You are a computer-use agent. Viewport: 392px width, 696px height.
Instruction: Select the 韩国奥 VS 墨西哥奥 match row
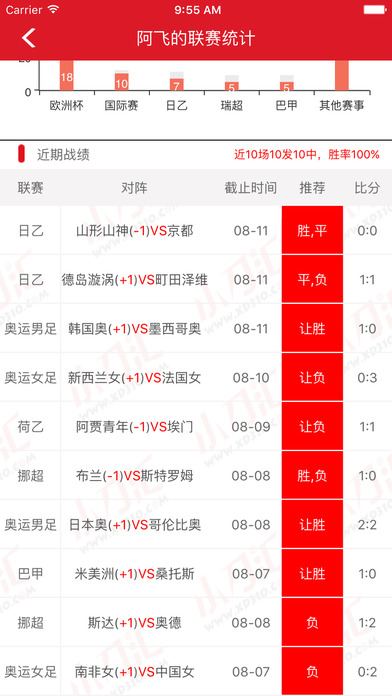tap(196, 328)
